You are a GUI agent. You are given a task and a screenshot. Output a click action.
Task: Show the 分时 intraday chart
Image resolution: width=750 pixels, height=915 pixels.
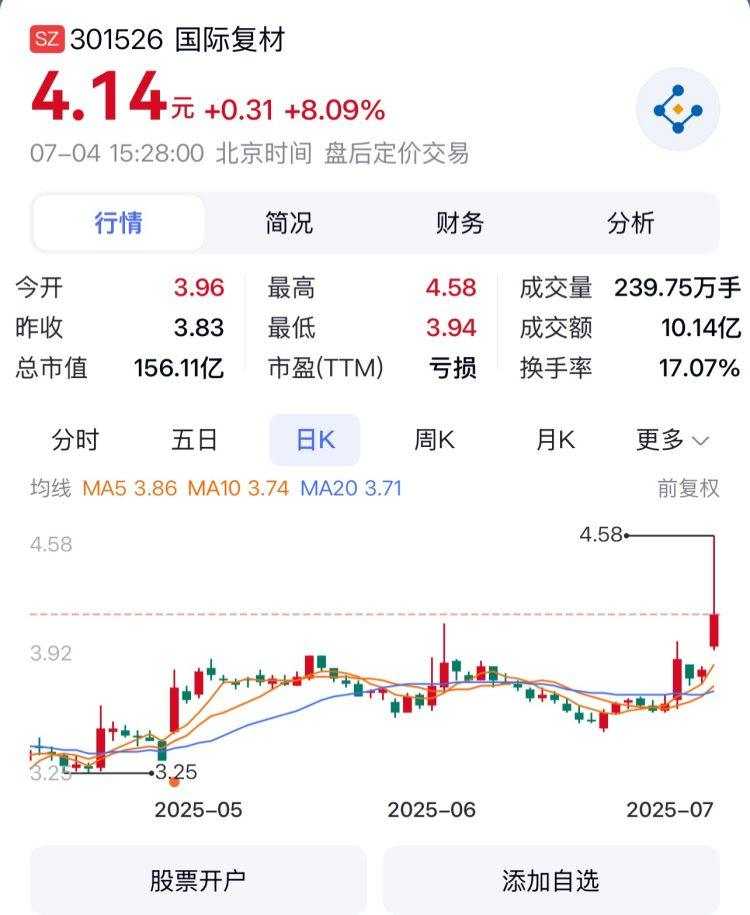pos(76,440)
